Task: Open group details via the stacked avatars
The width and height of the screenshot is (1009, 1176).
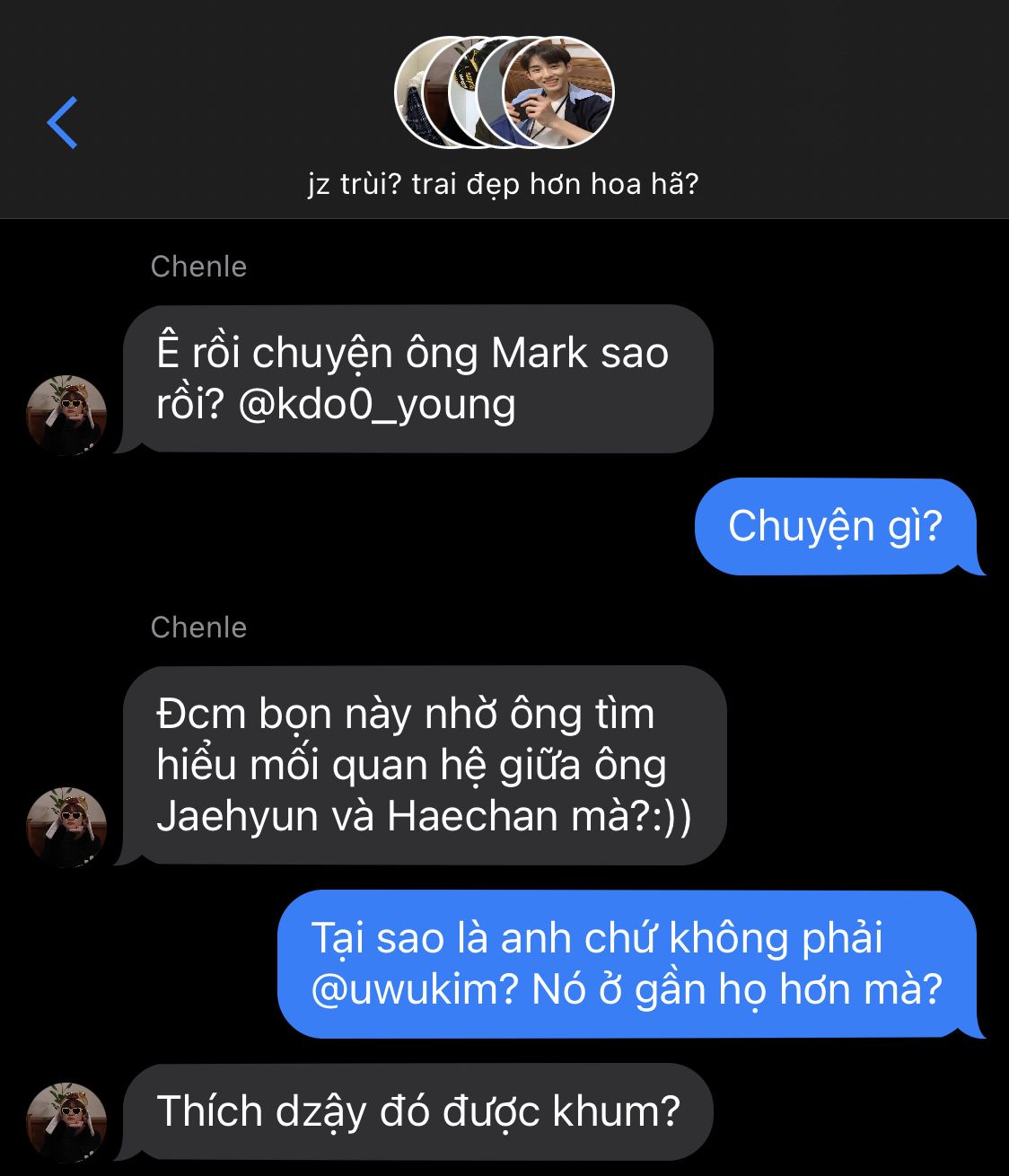Action: [504, 92]
